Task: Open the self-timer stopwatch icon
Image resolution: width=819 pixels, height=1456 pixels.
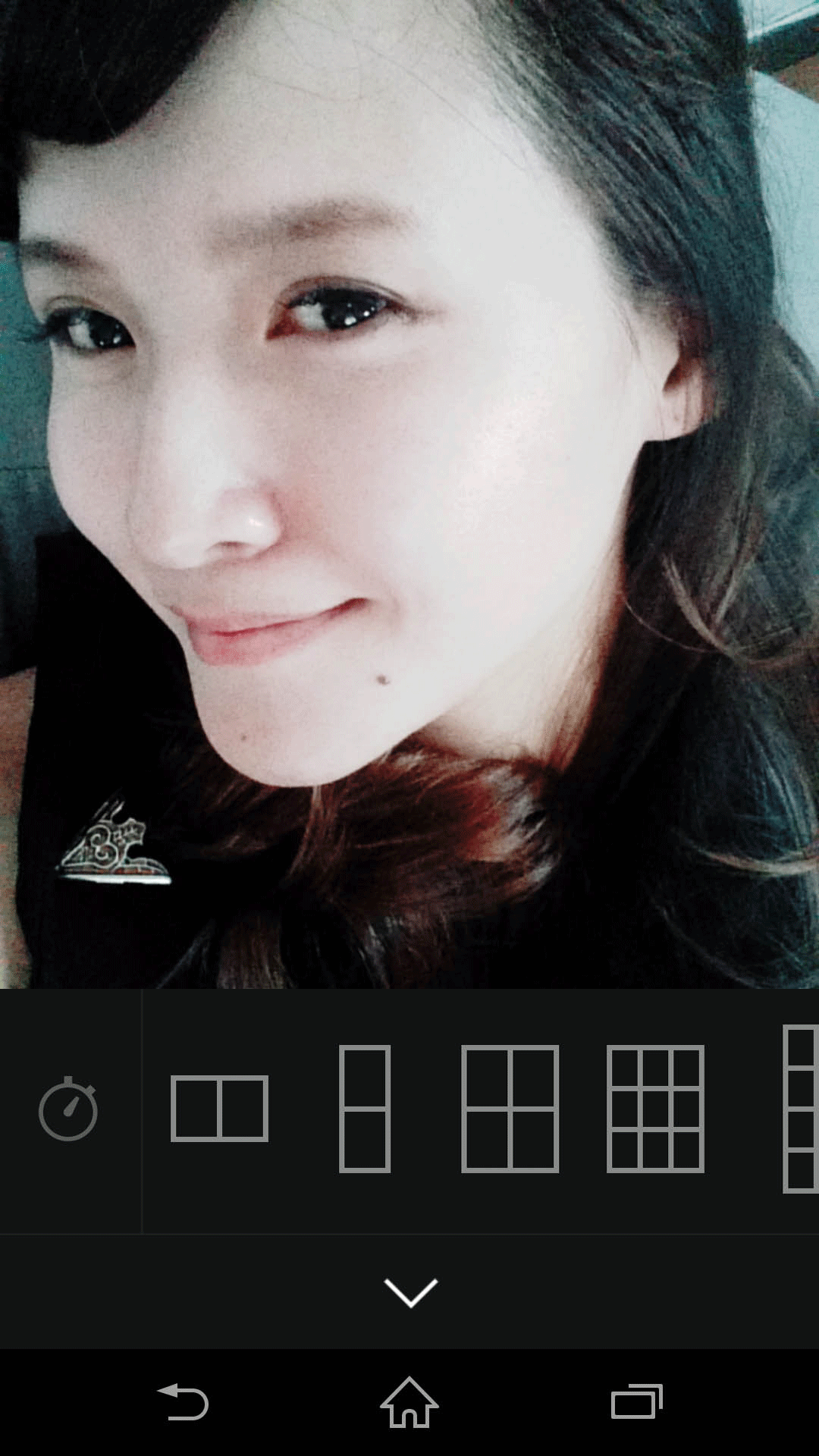Action: point(68,1109)
